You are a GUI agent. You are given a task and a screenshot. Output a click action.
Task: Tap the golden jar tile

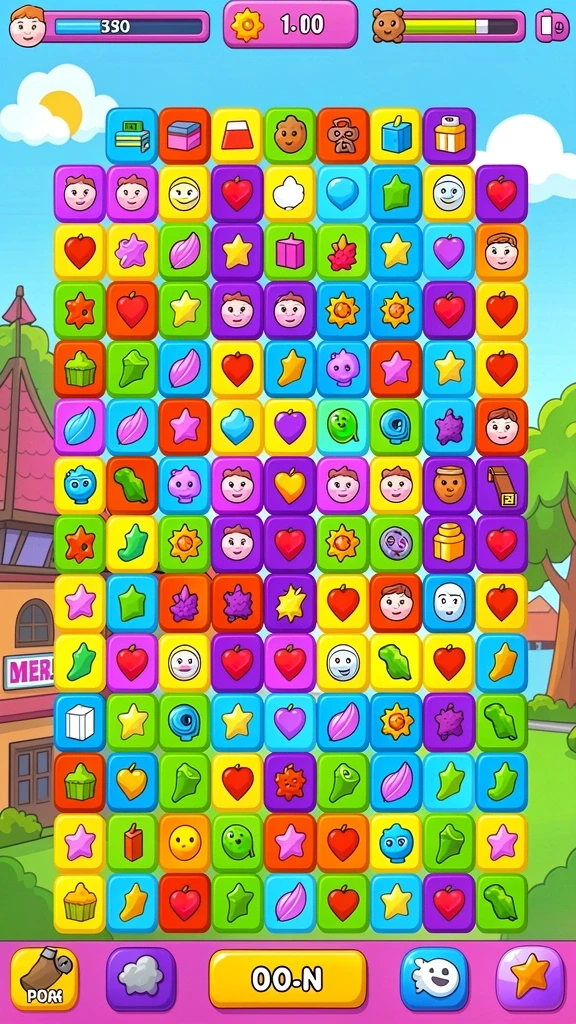[x=449, y=544]
